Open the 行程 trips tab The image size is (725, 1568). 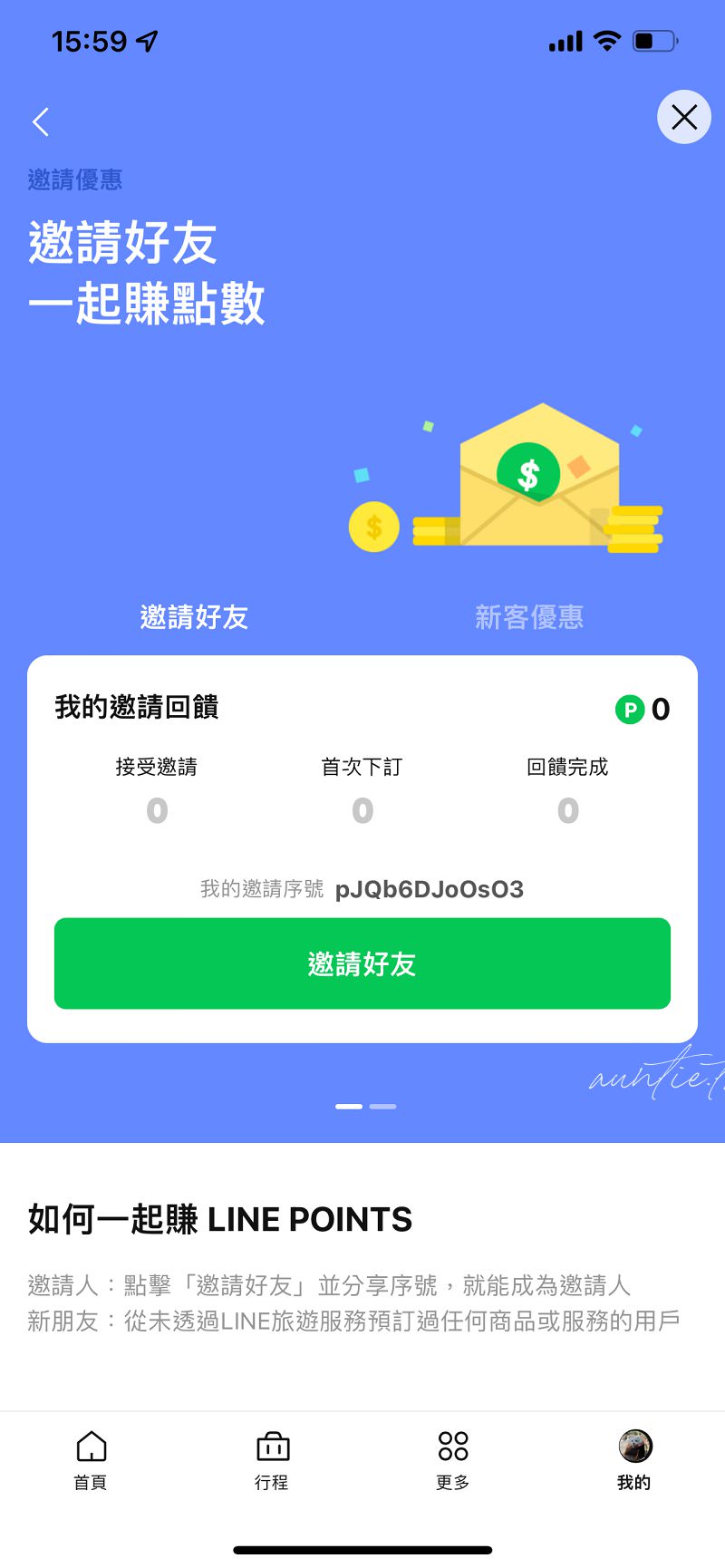coord(272,1459)
